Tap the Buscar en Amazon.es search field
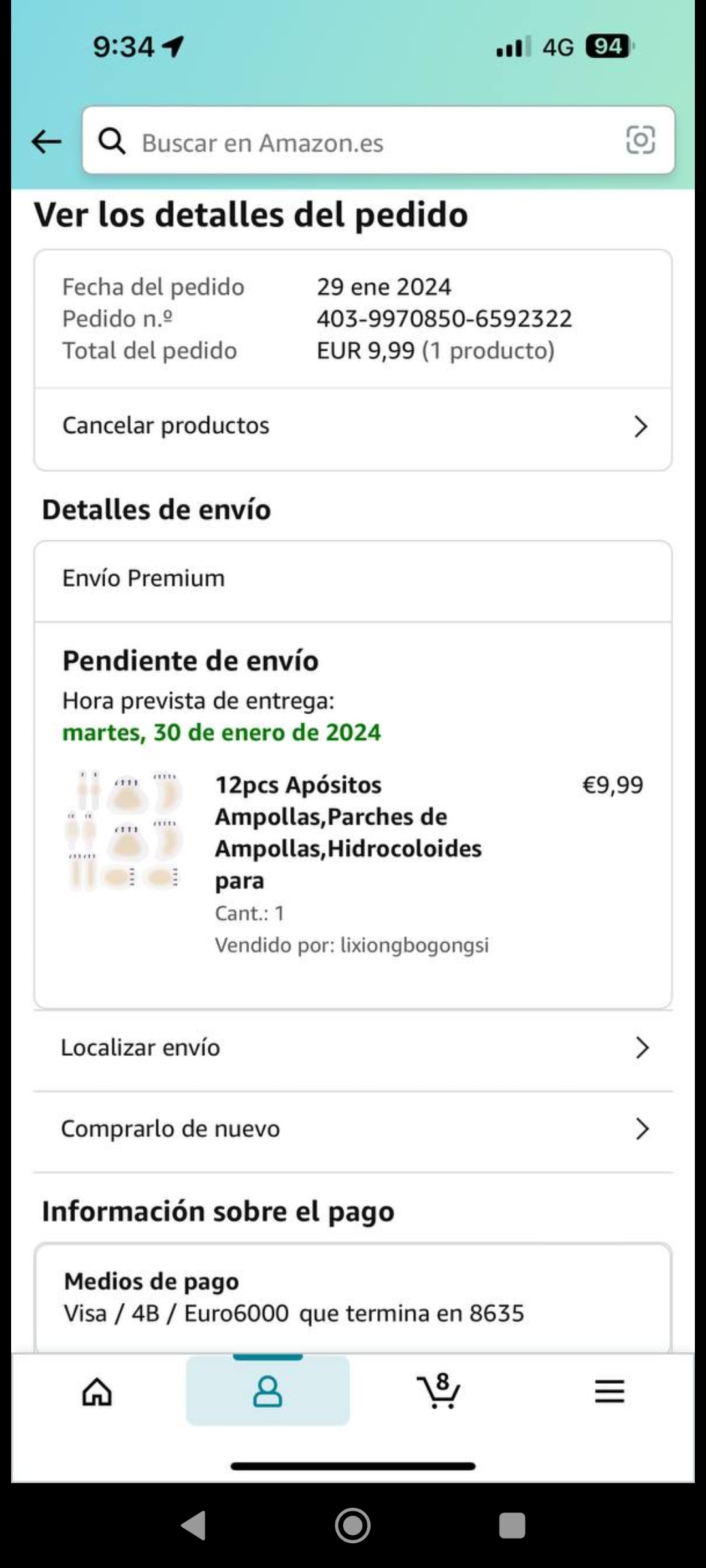The width and height of the screenshot is (706, 1568). [x=366, y=142]
